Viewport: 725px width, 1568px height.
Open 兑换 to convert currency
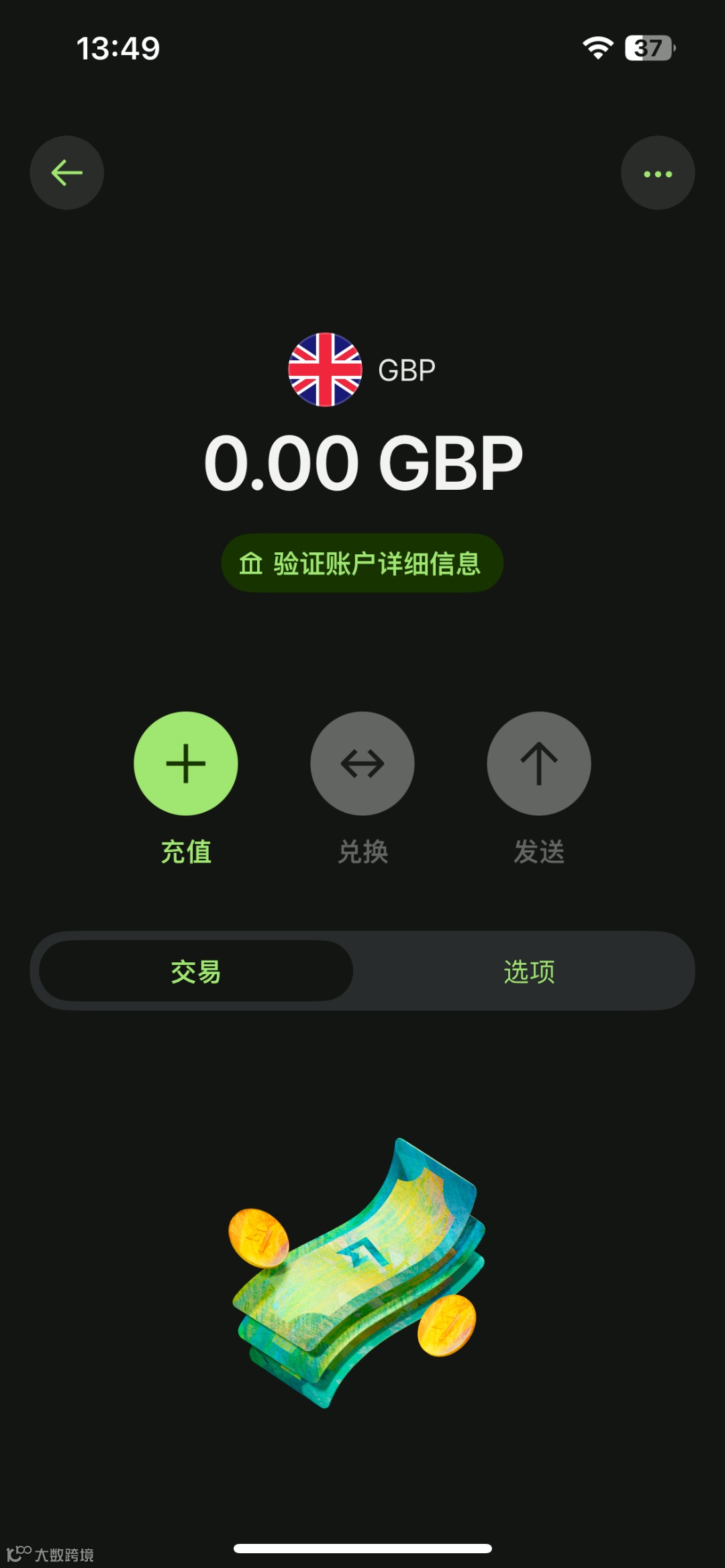[362, 764]
